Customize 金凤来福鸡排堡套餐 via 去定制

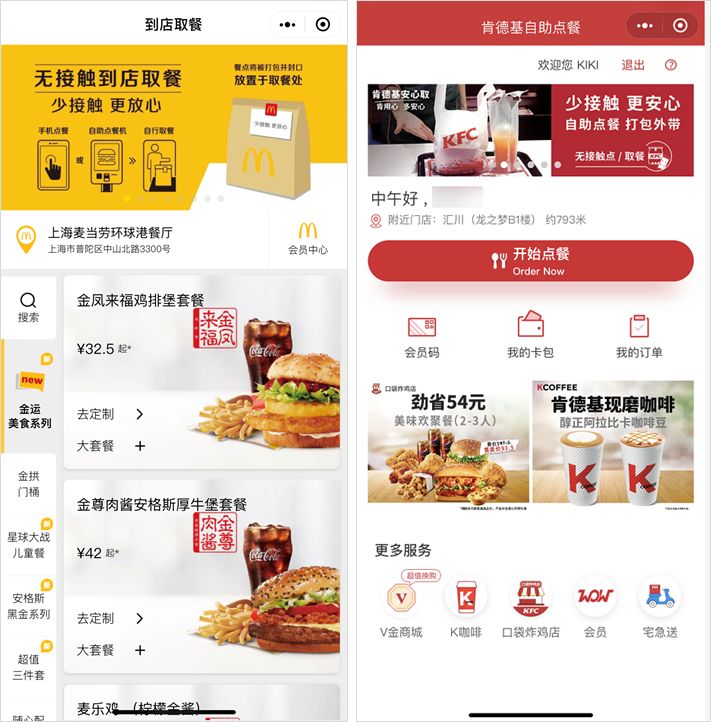pyautogui.click(x=110, y=414)
